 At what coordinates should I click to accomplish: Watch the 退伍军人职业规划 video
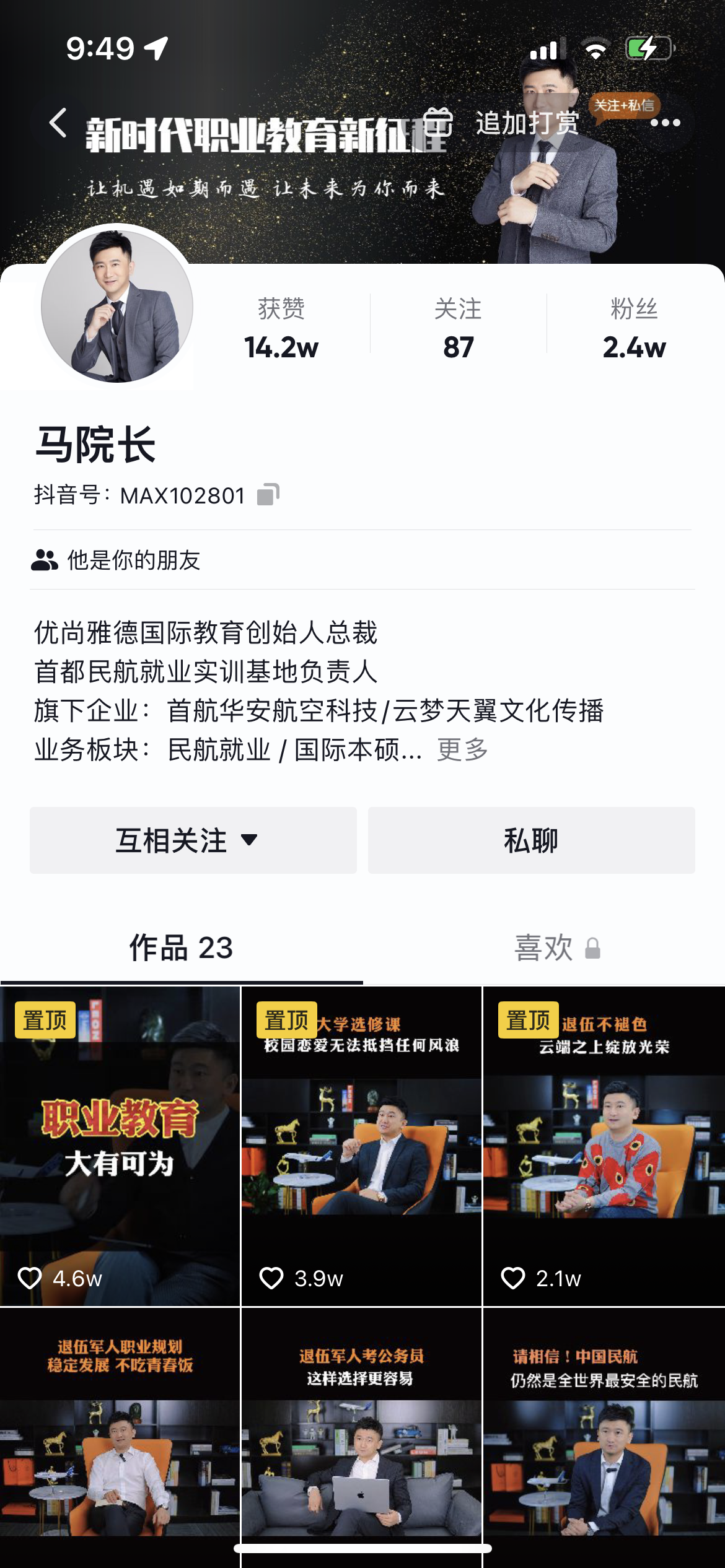(x=120, y=1437)
